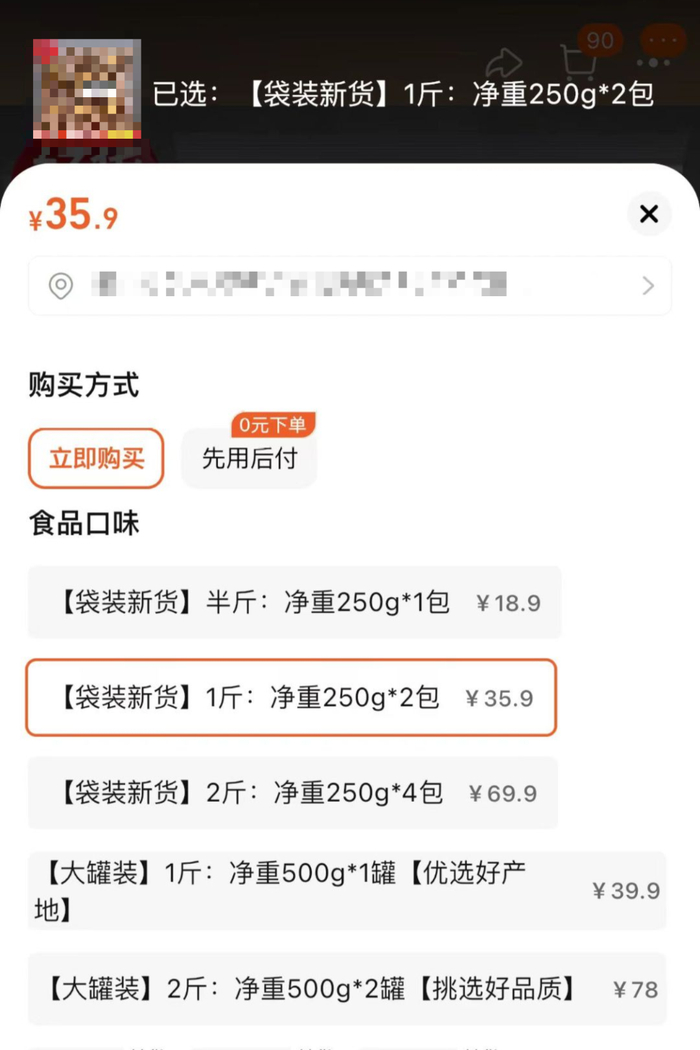Pick the 2斤 250g*4包 option
This screenshot has width=700, height=1050.
tap(292, 793)
